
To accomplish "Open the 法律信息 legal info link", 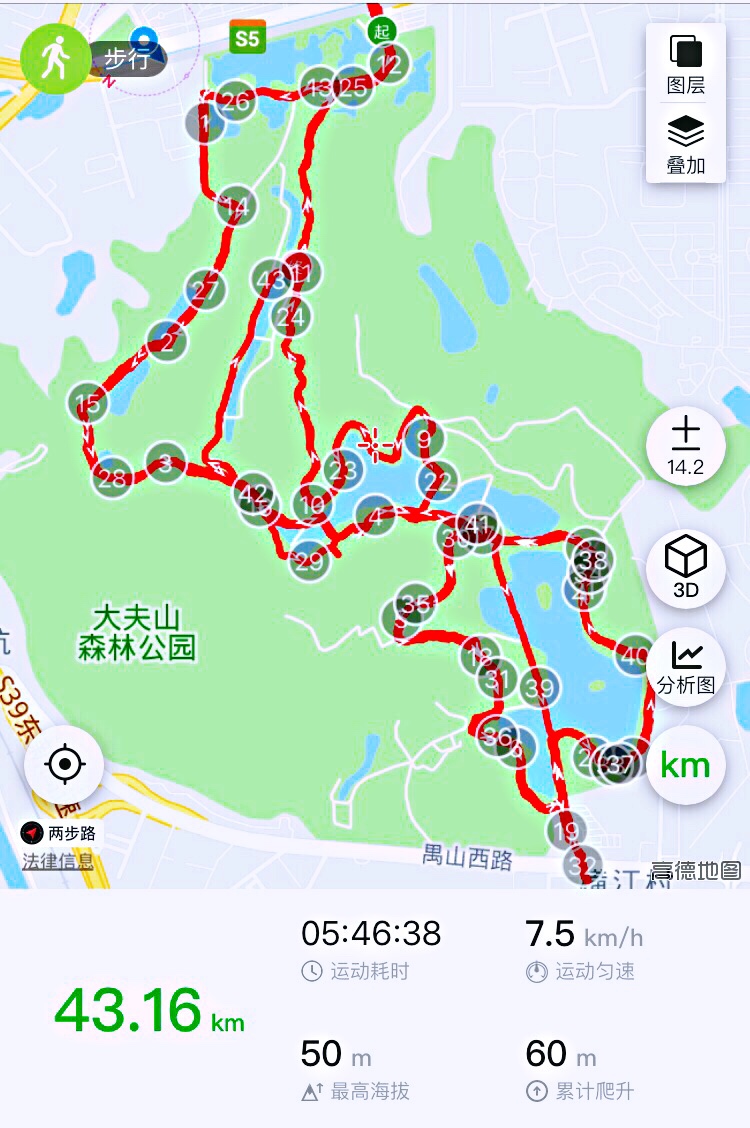I will [58, 860].
